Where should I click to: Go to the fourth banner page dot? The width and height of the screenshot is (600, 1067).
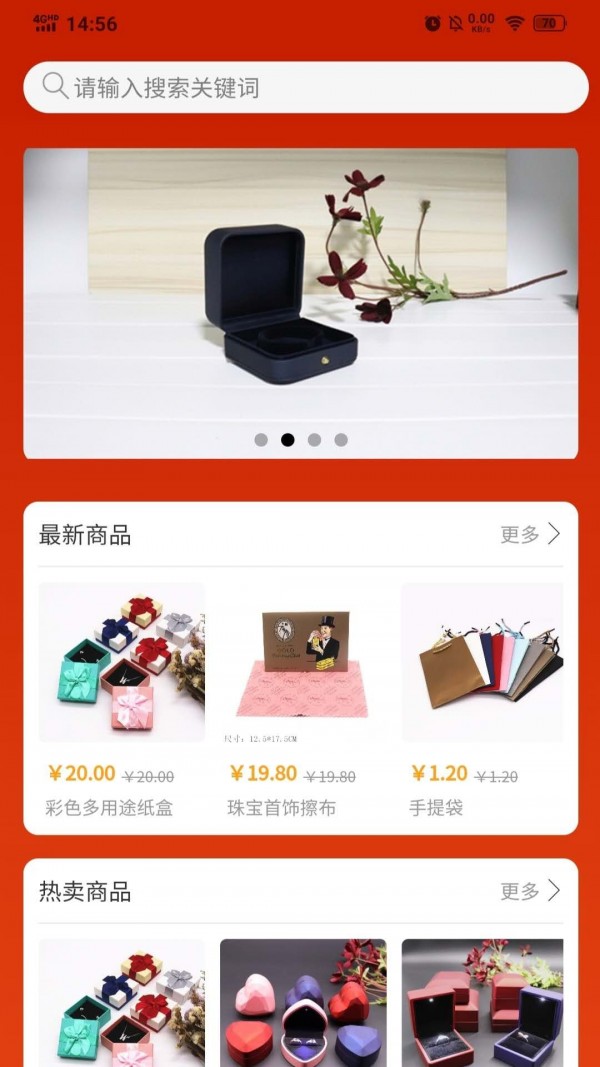(341, 440)
